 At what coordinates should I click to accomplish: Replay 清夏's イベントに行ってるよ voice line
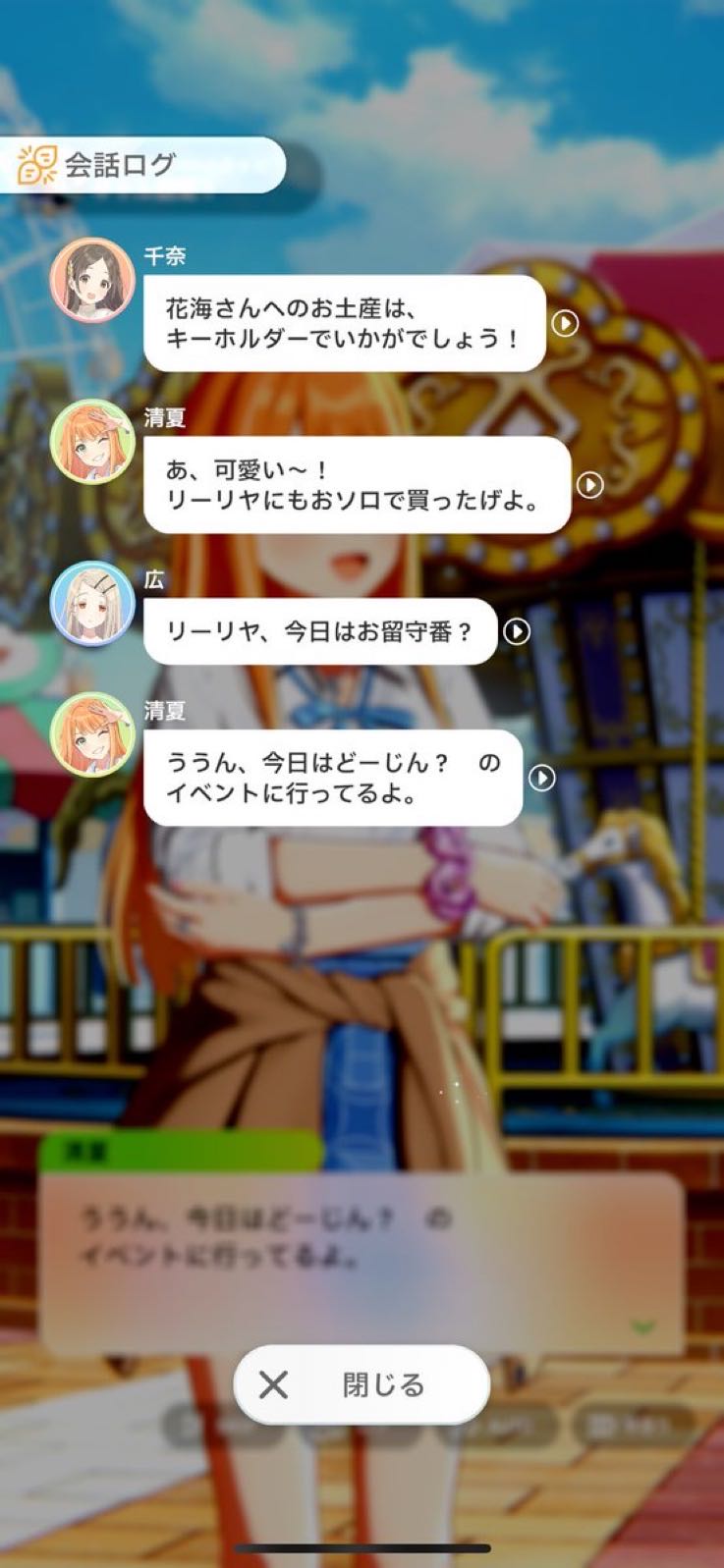542,778
